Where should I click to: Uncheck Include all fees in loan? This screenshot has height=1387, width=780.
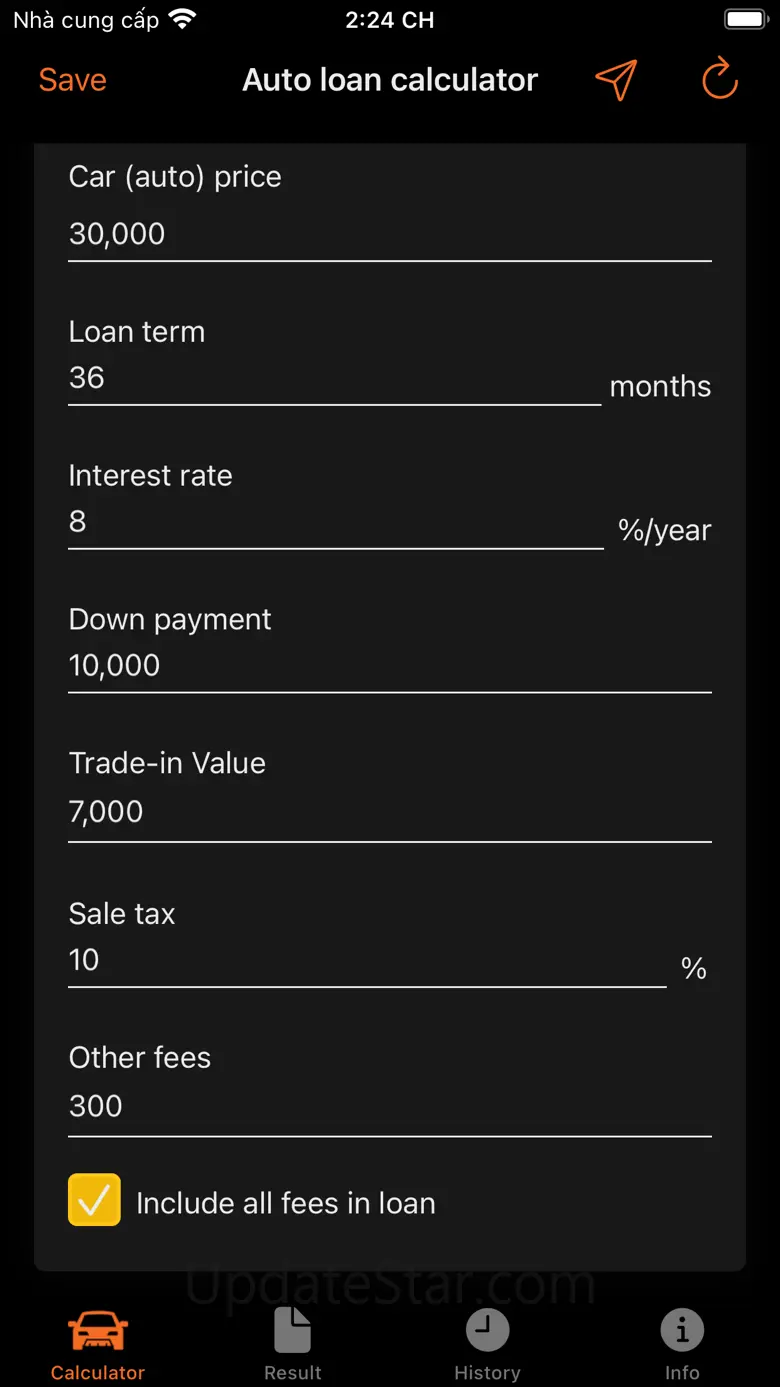(95, 1200)
